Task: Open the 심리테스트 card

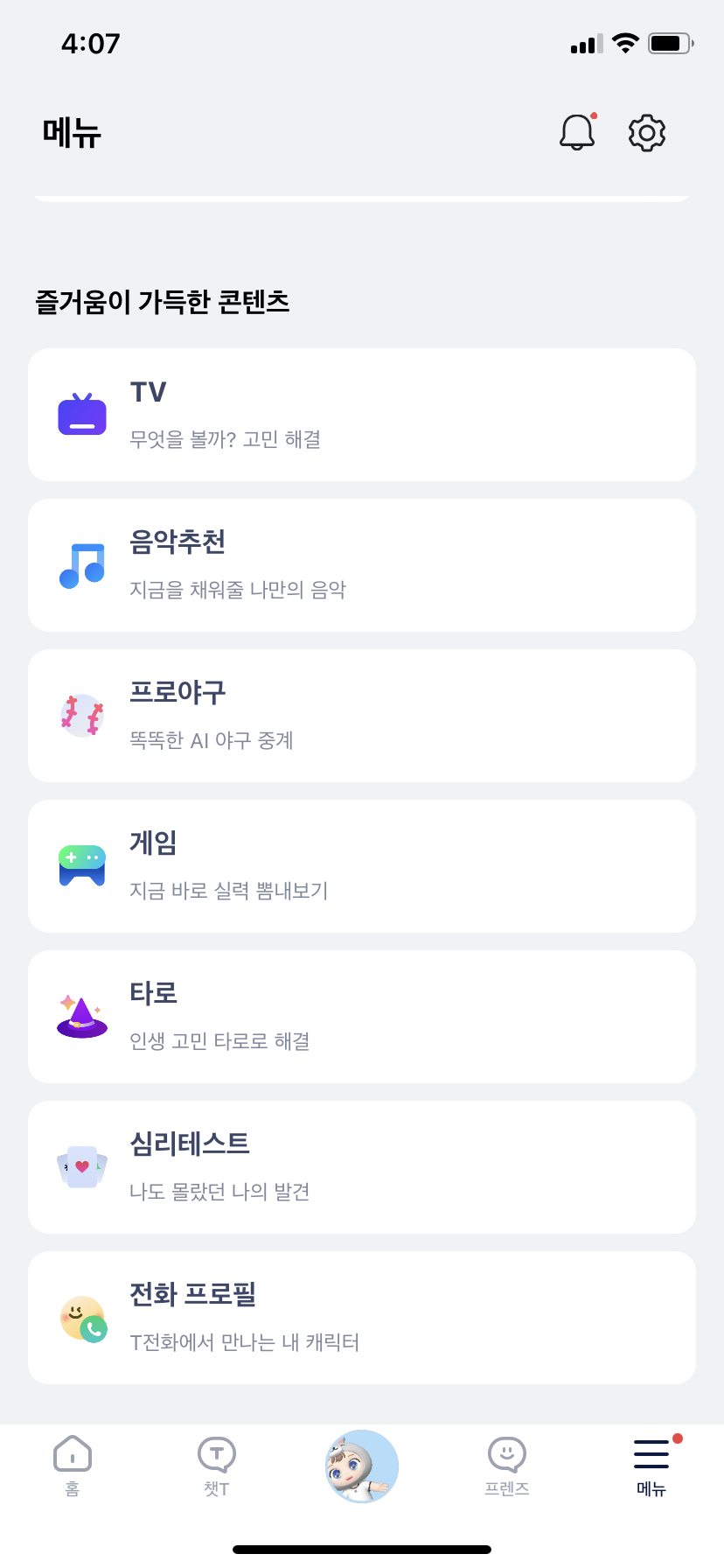Action: 361,1166
